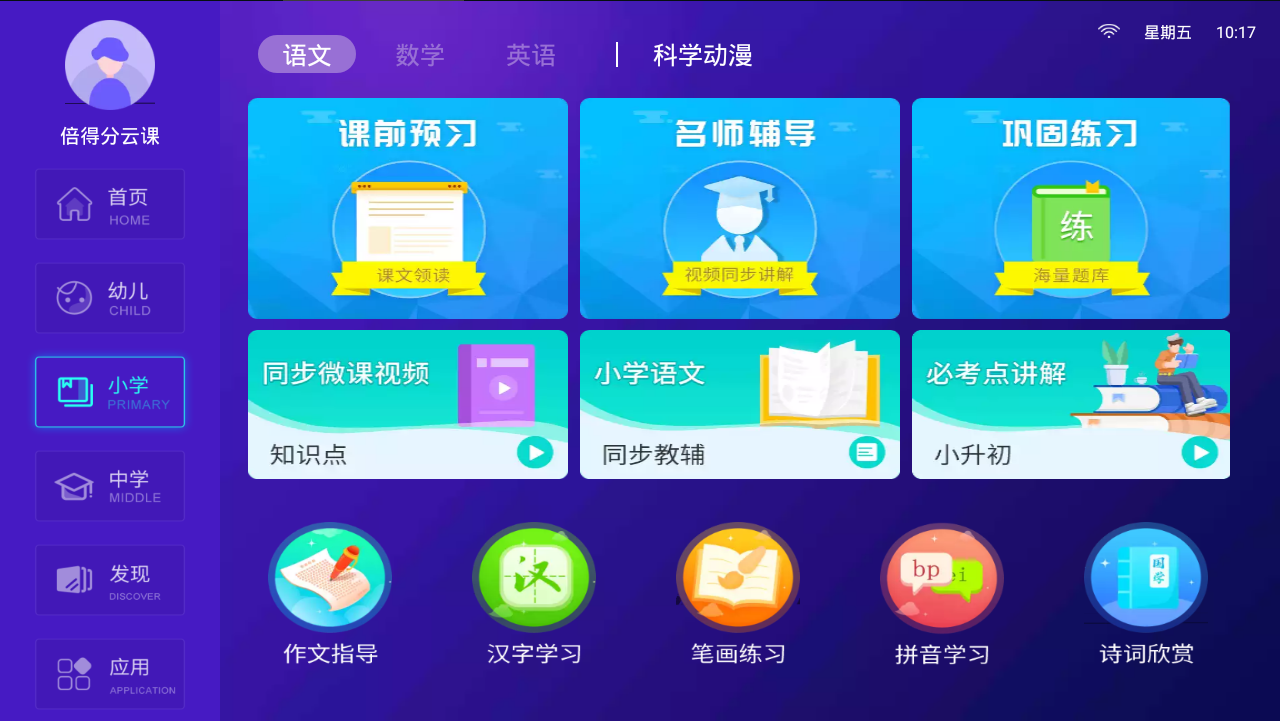Go to 首页 HOME in sidebar
The height and width of the screenshot is (721, 1280).
coord(110,204)
